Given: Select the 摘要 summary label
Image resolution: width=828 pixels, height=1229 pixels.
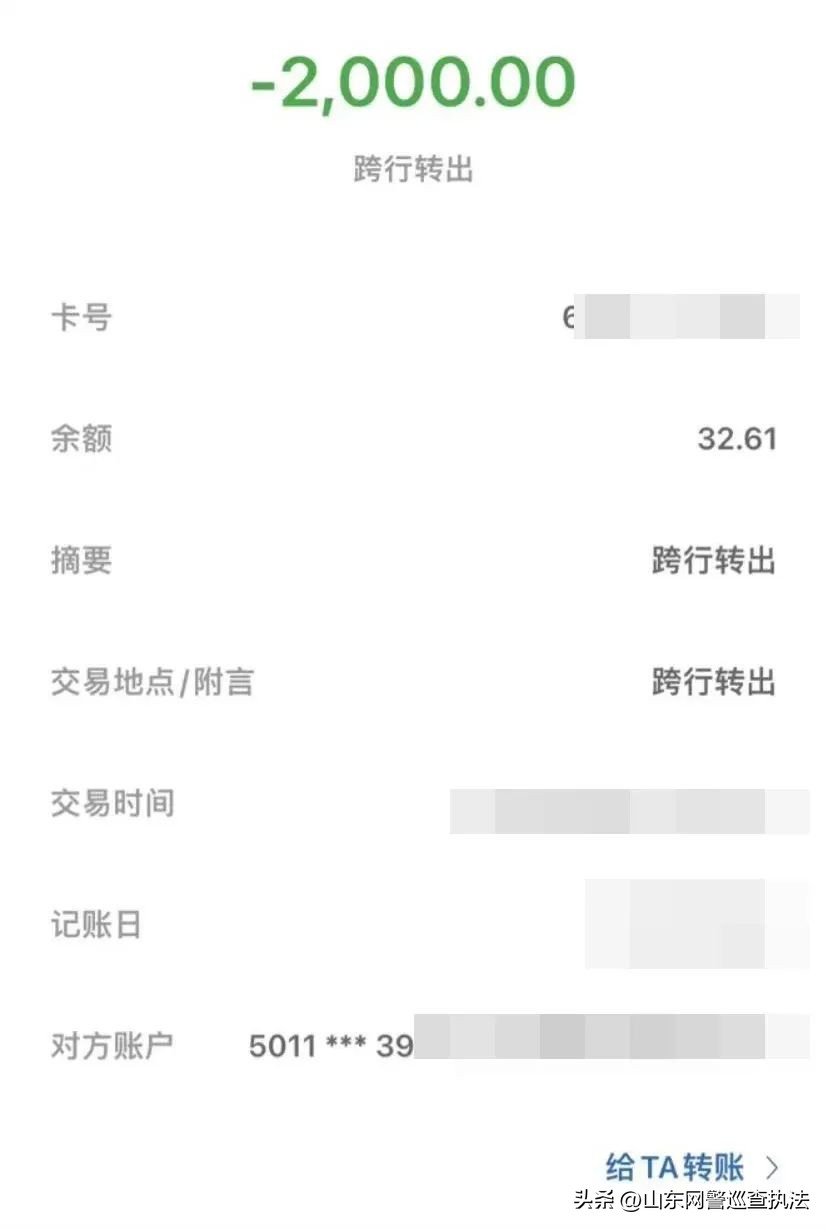Looking at the screenshot, I should coord(84,560).
